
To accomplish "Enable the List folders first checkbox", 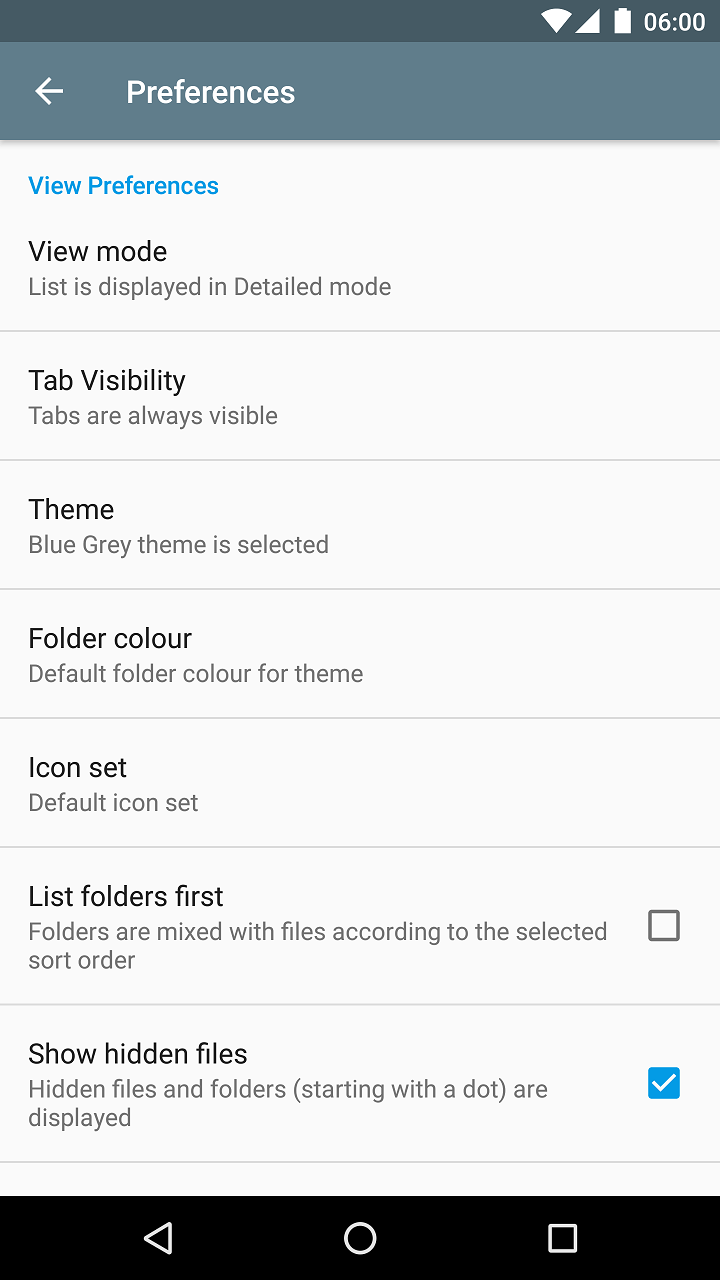I will click(664, 925).
